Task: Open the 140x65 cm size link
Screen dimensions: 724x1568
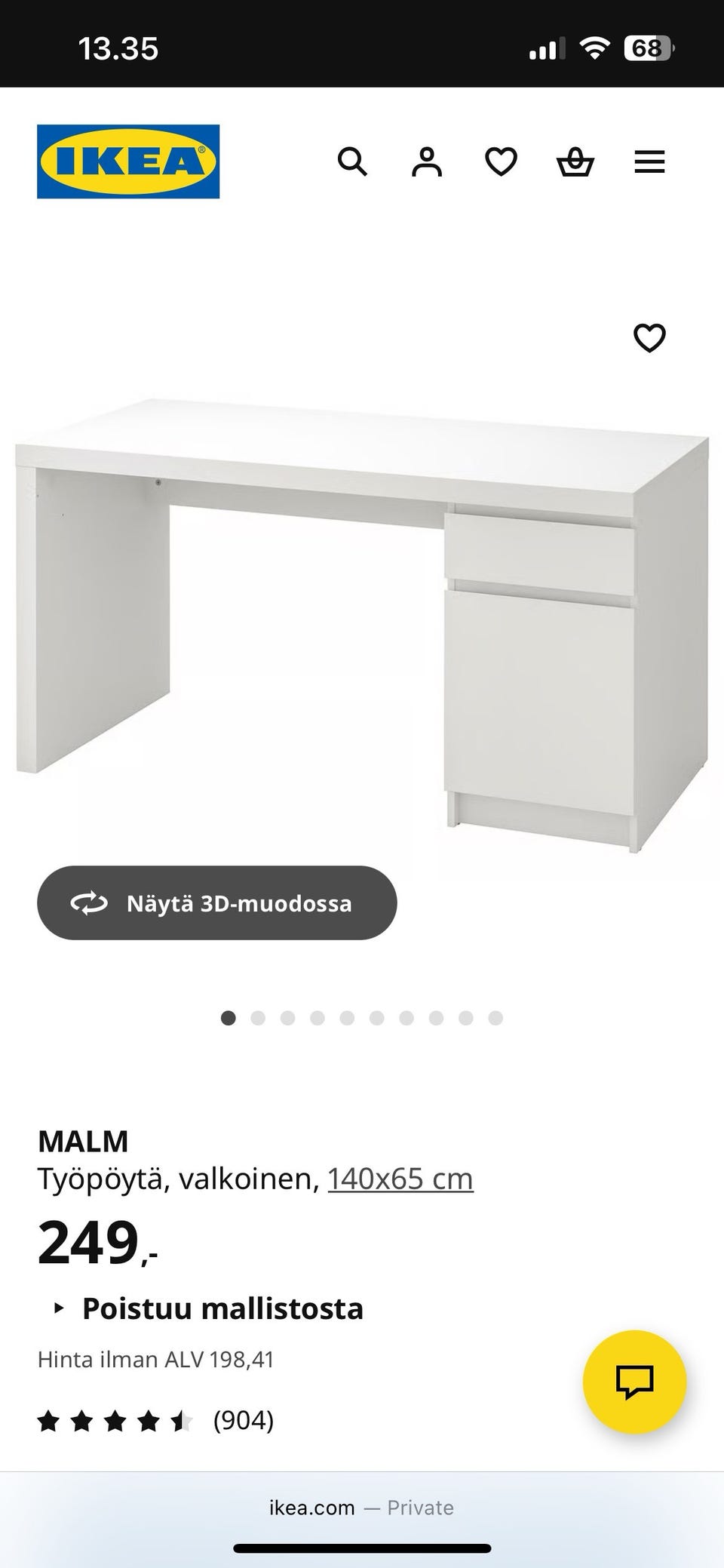Action: [400, 1179]
